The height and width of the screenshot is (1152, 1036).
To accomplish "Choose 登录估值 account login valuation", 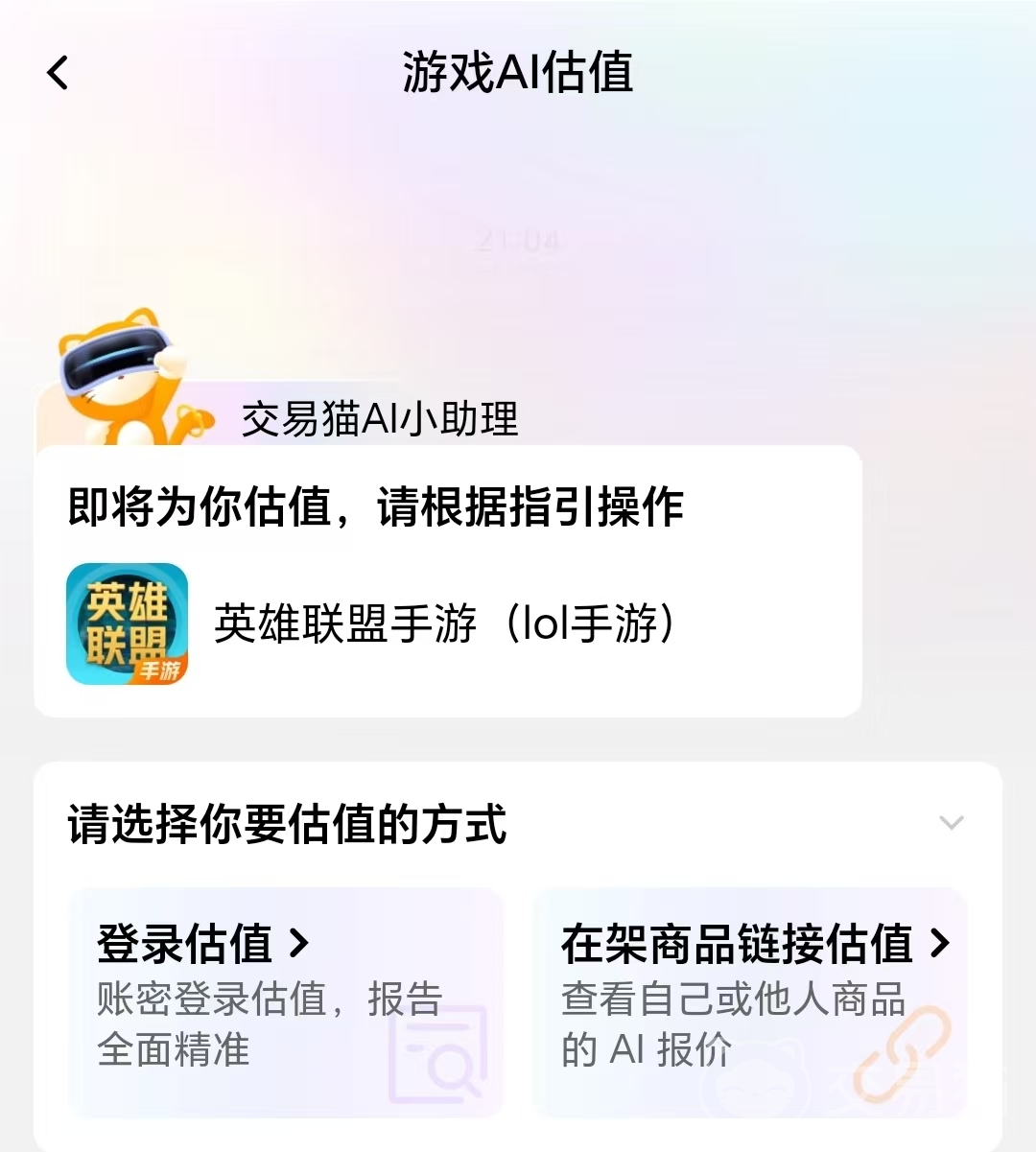I will pyautogui.click(x=286, y=1001).
